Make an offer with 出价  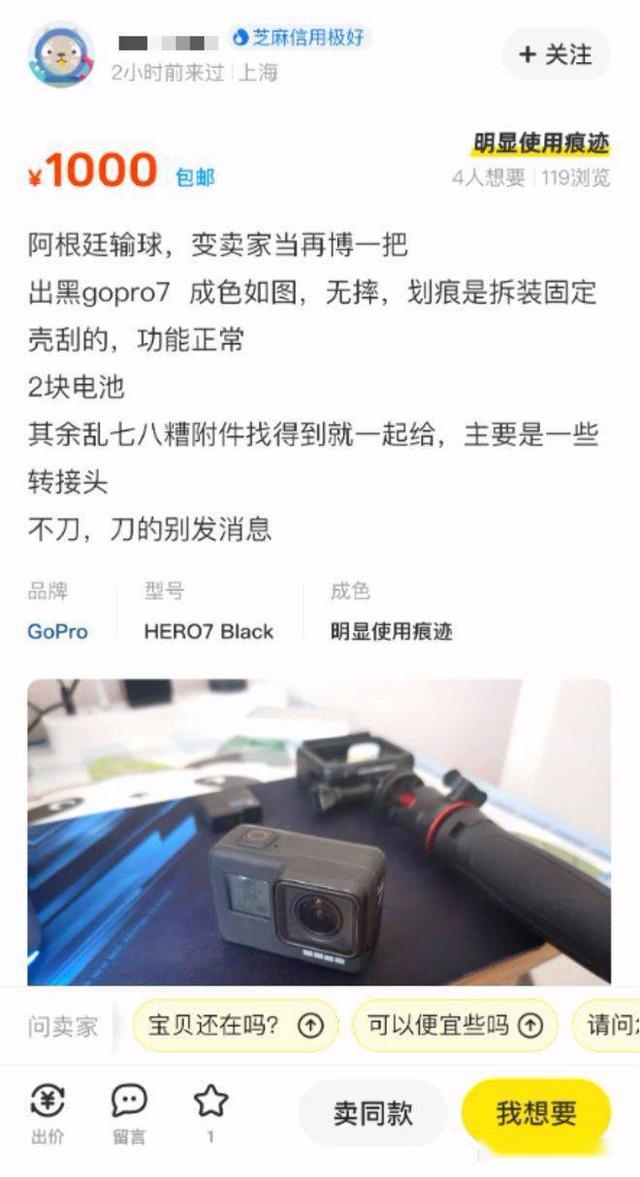(46, 1112)
